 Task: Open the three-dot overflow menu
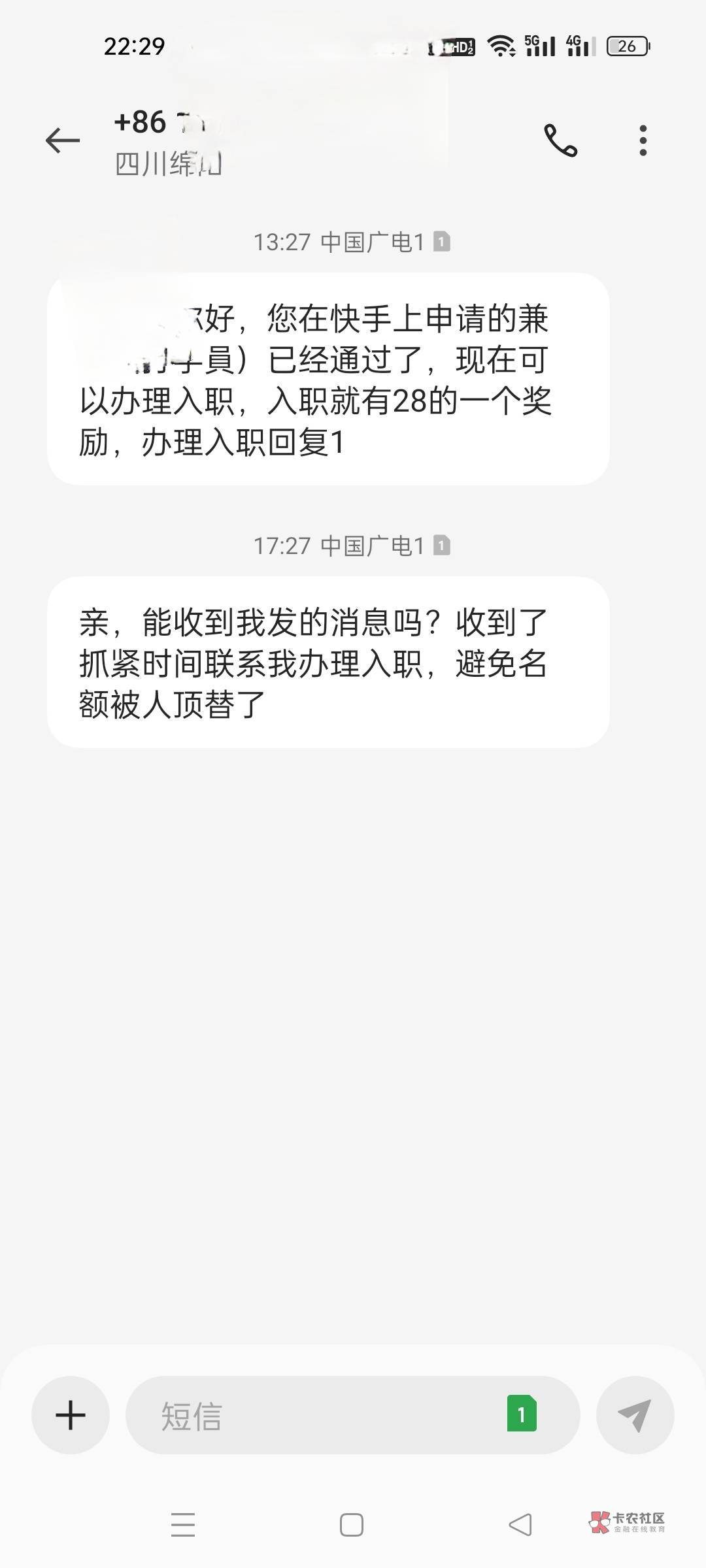tap(643, 140)
